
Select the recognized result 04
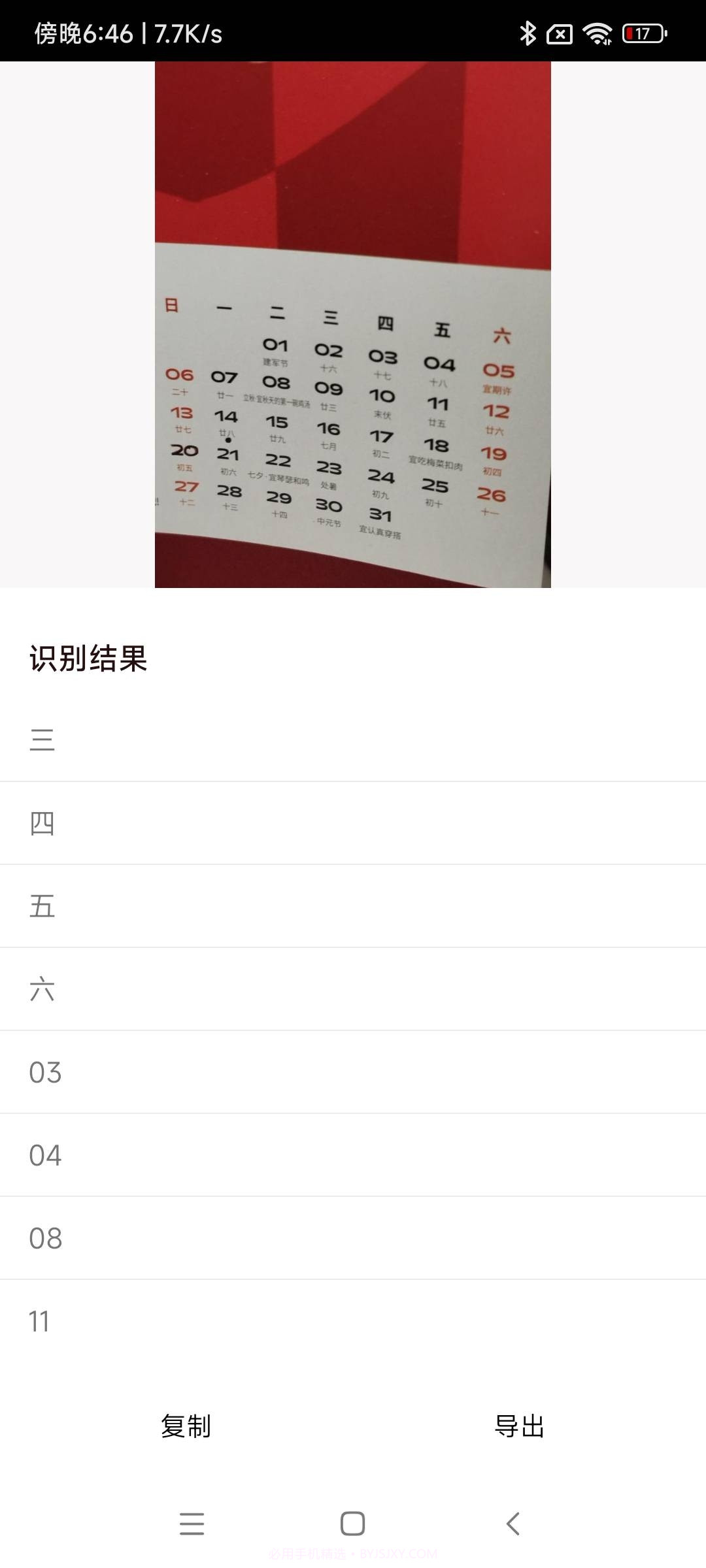click(44, 1154)
